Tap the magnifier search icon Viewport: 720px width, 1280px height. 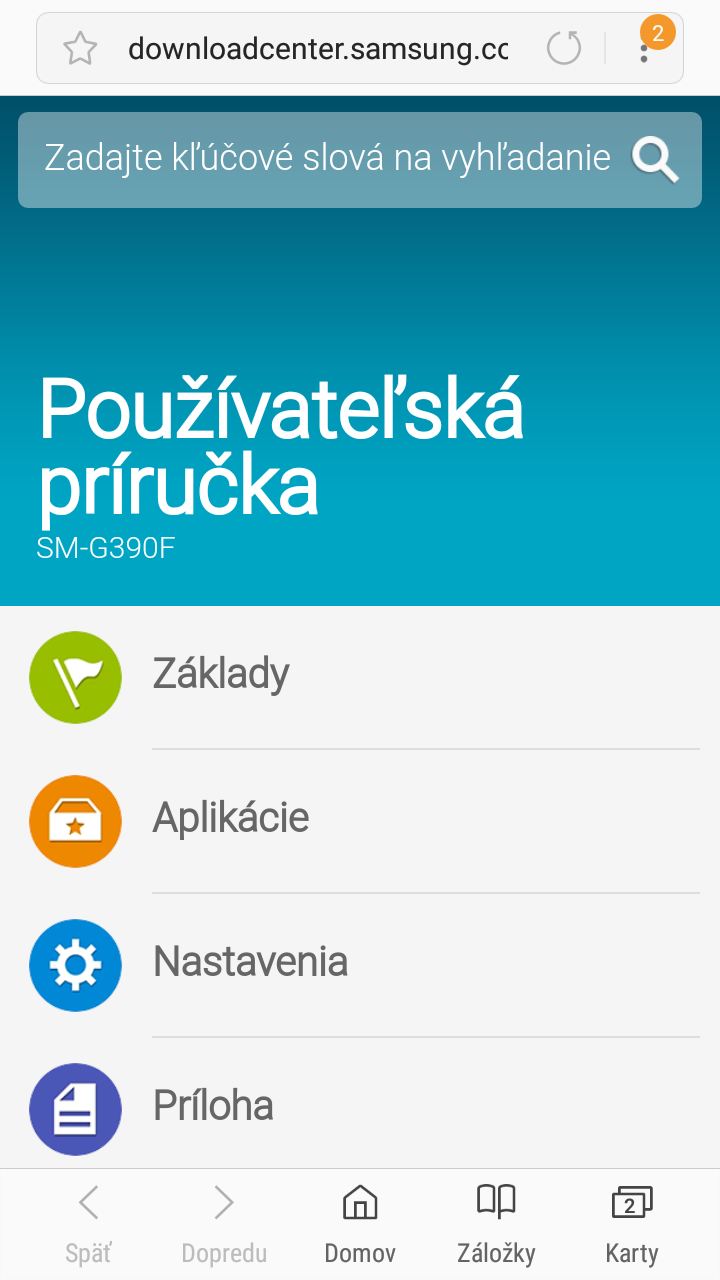(655, 159)
